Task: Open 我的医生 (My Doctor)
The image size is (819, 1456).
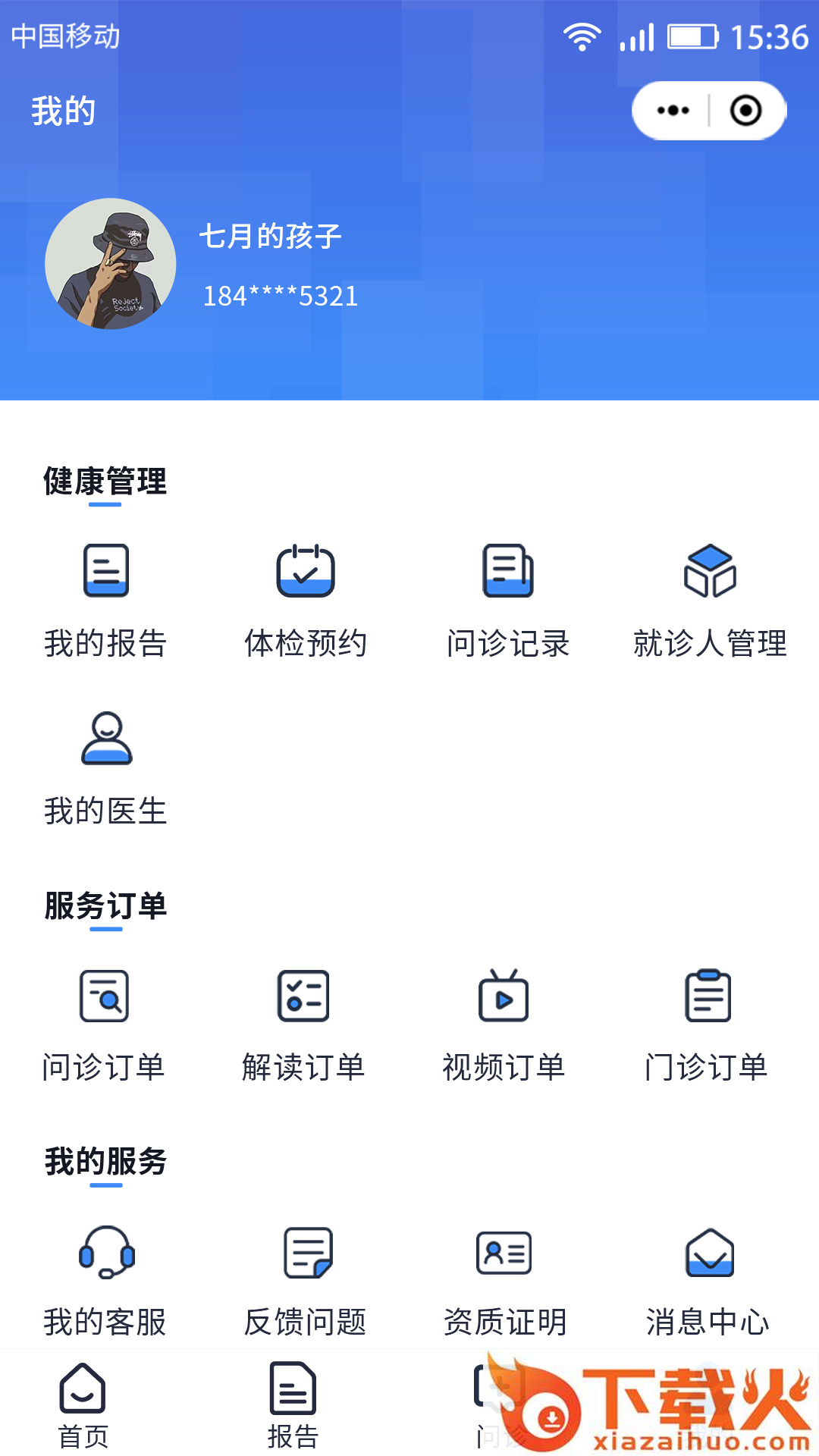Action: (x=105, y=767)
